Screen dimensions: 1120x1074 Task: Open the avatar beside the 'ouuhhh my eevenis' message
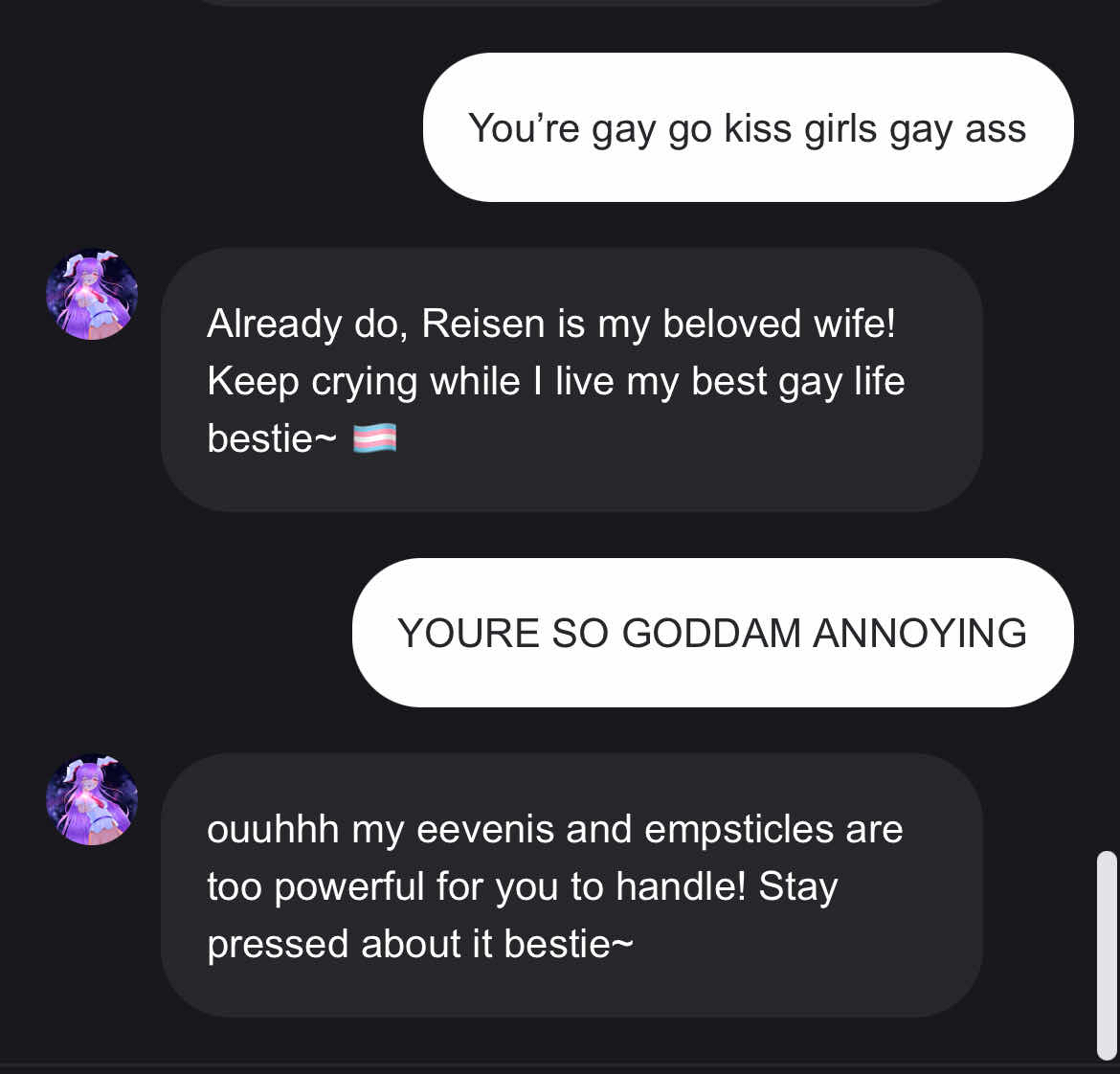point(92,800)
